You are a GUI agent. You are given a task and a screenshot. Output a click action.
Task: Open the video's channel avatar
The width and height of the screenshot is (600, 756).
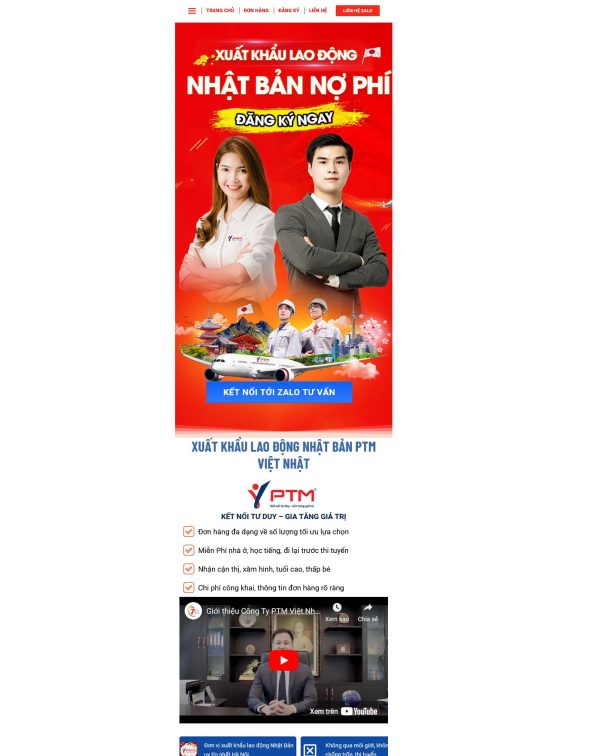pyautogui.click(x=194, y=610)
